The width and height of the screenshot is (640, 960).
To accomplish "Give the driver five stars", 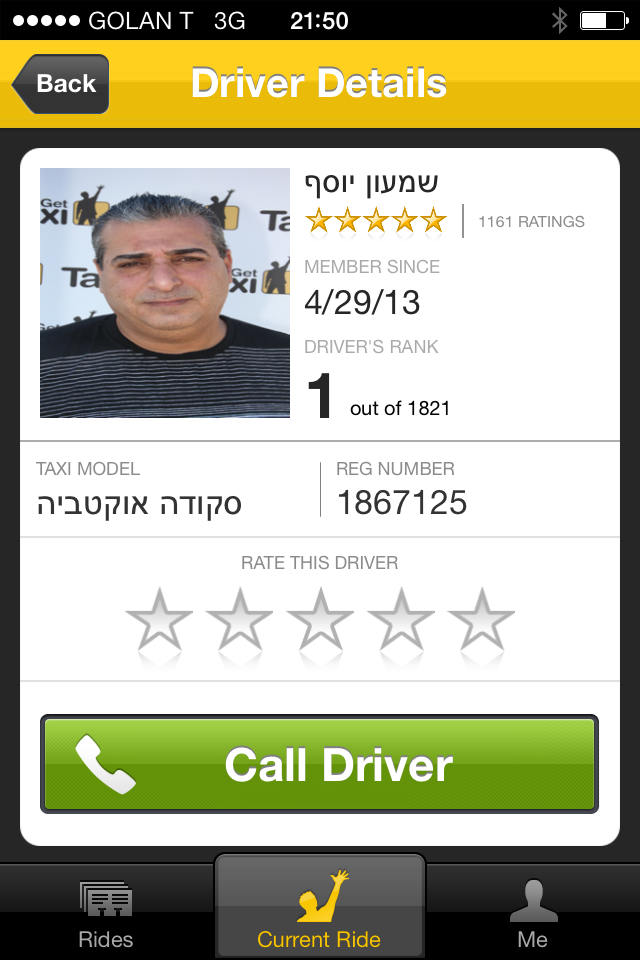I will (481, 620).
